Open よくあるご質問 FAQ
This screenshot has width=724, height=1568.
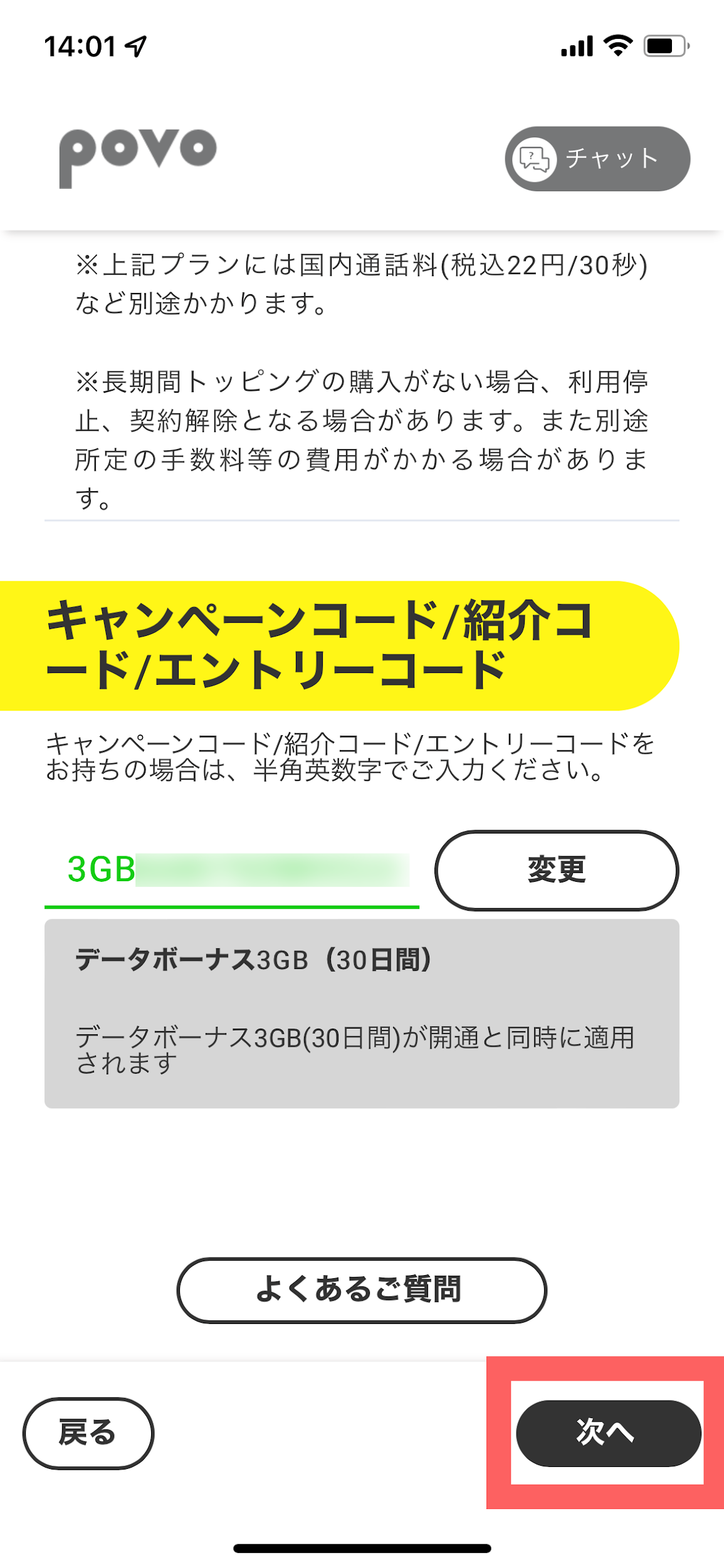361,1290
